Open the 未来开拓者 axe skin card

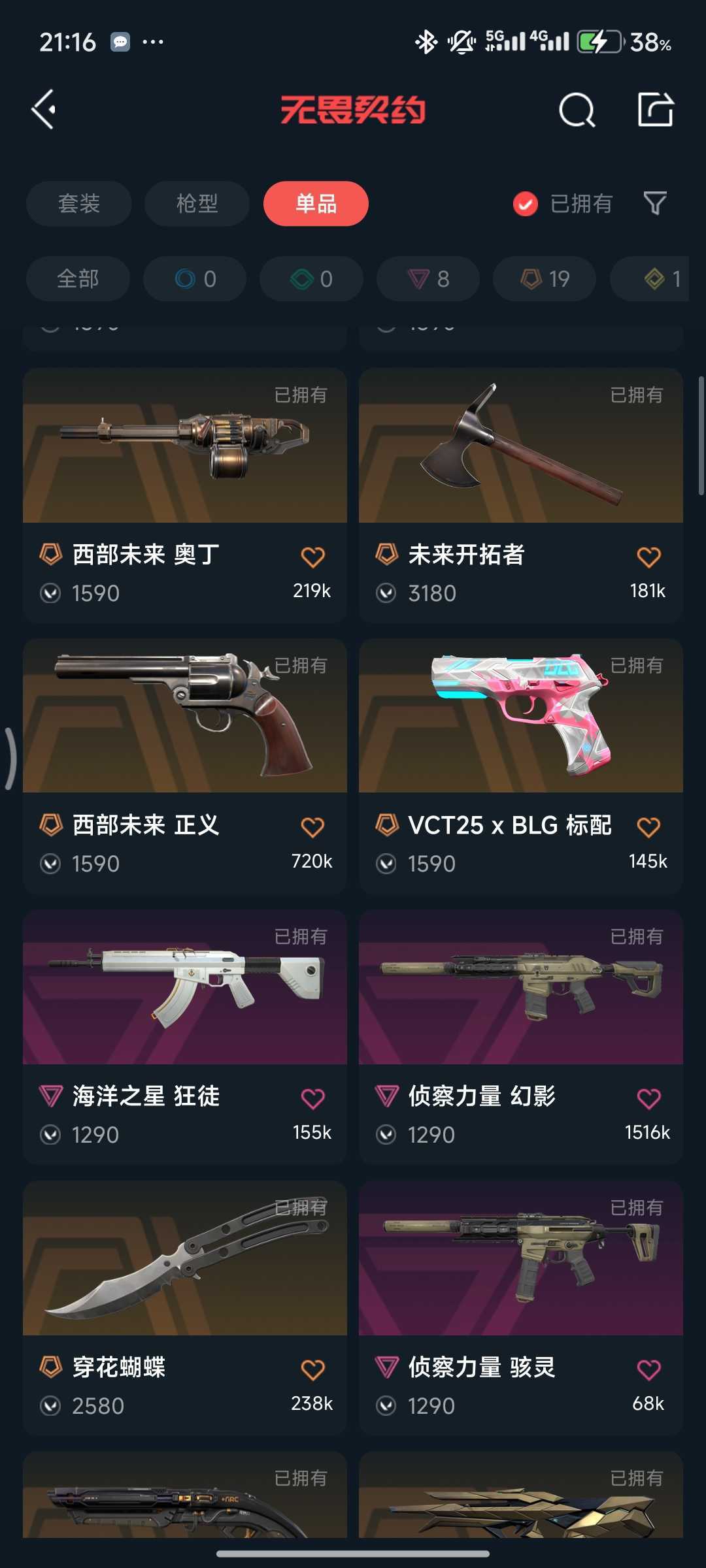pyautogui.click(x=521, y=495)
